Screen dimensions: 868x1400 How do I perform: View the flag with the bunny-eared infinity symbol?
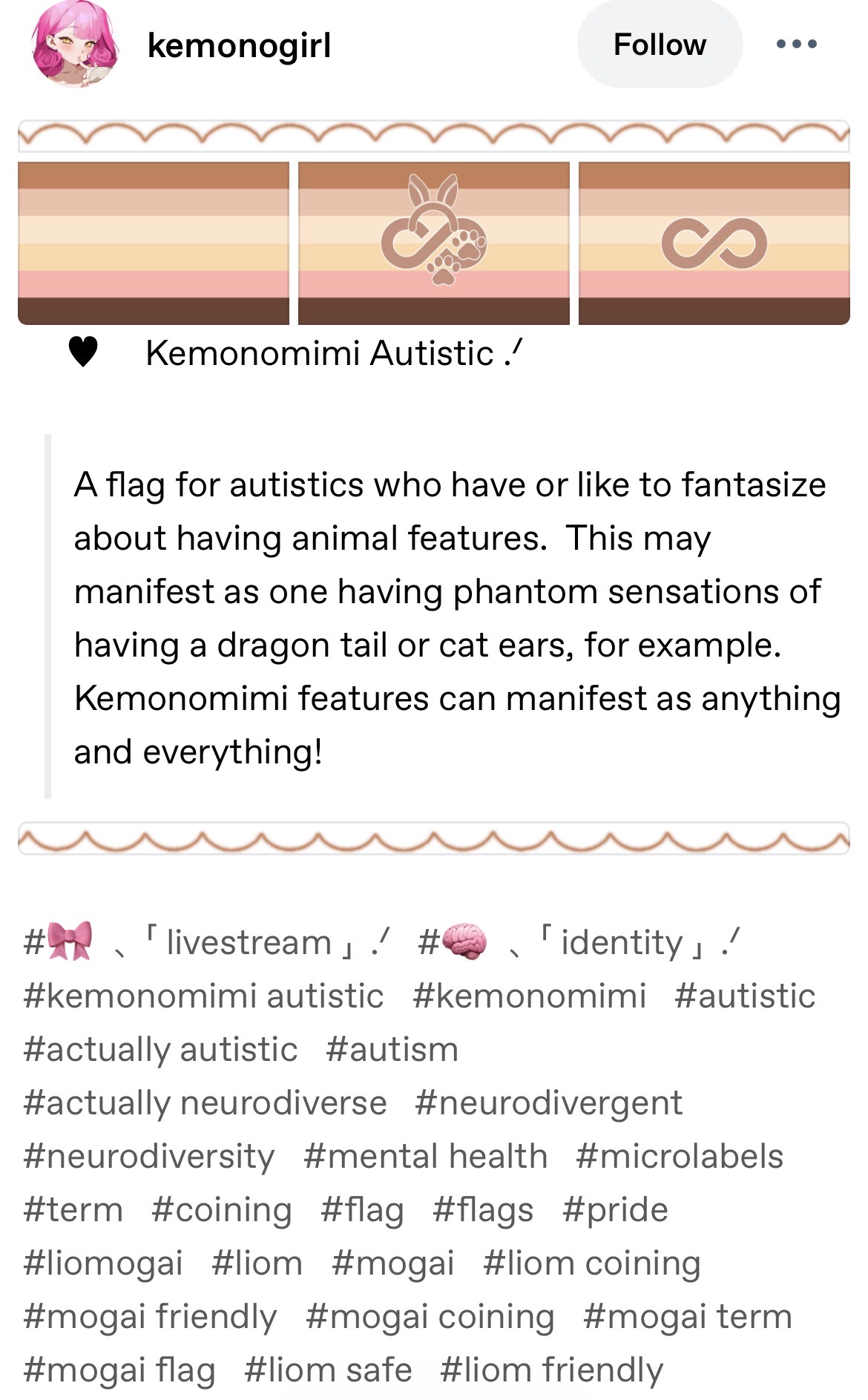[434, 243]
